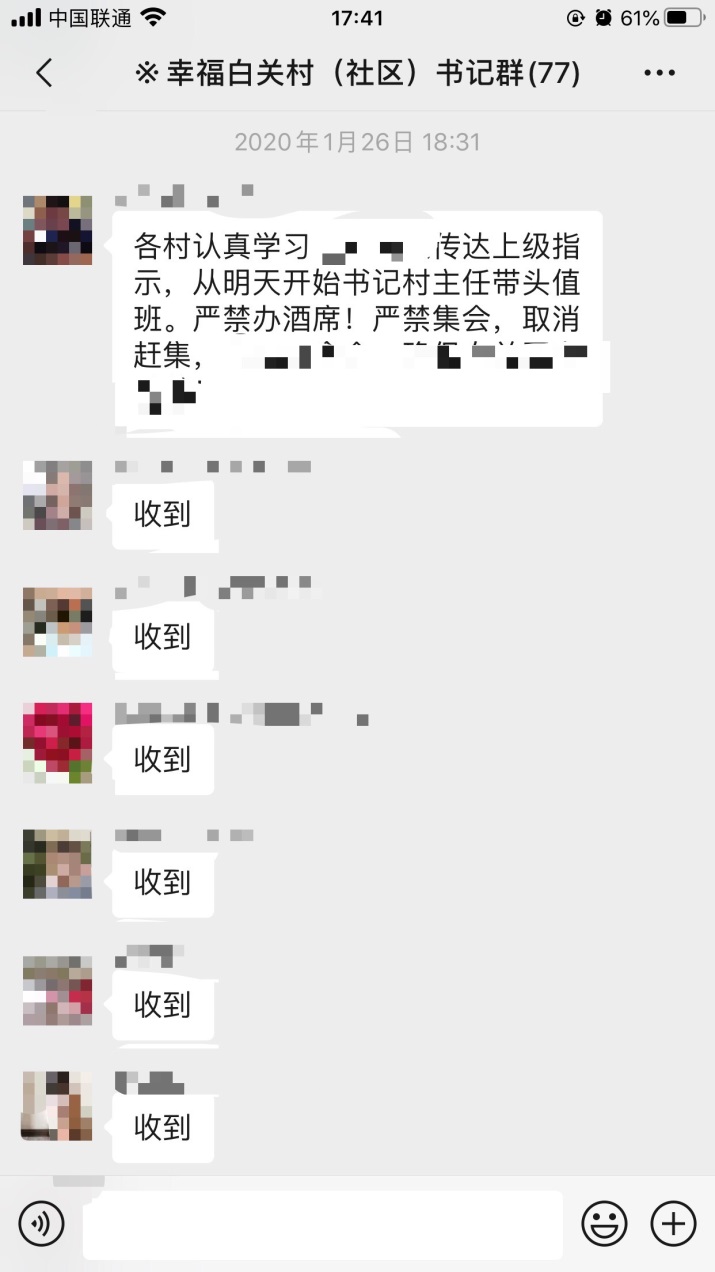
Task: Open the group chat options menu
Action: click(x=659, y=73)
